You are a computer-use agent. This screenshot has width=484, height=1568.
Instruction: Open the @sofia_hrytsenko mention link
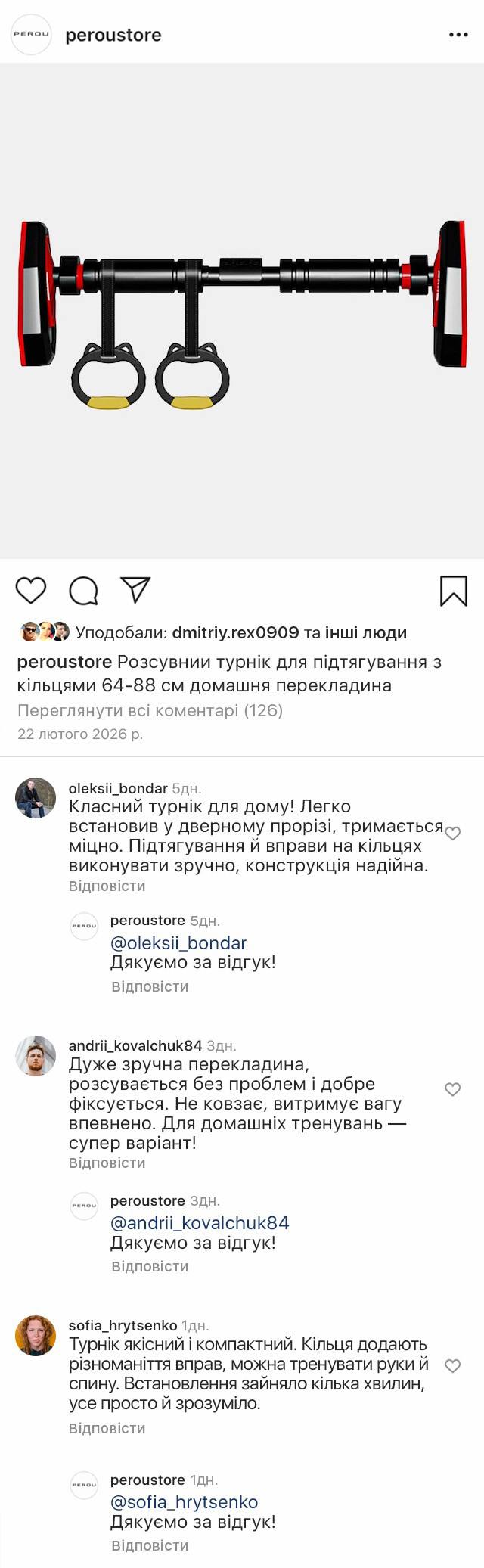click(x=184, y=1502)
